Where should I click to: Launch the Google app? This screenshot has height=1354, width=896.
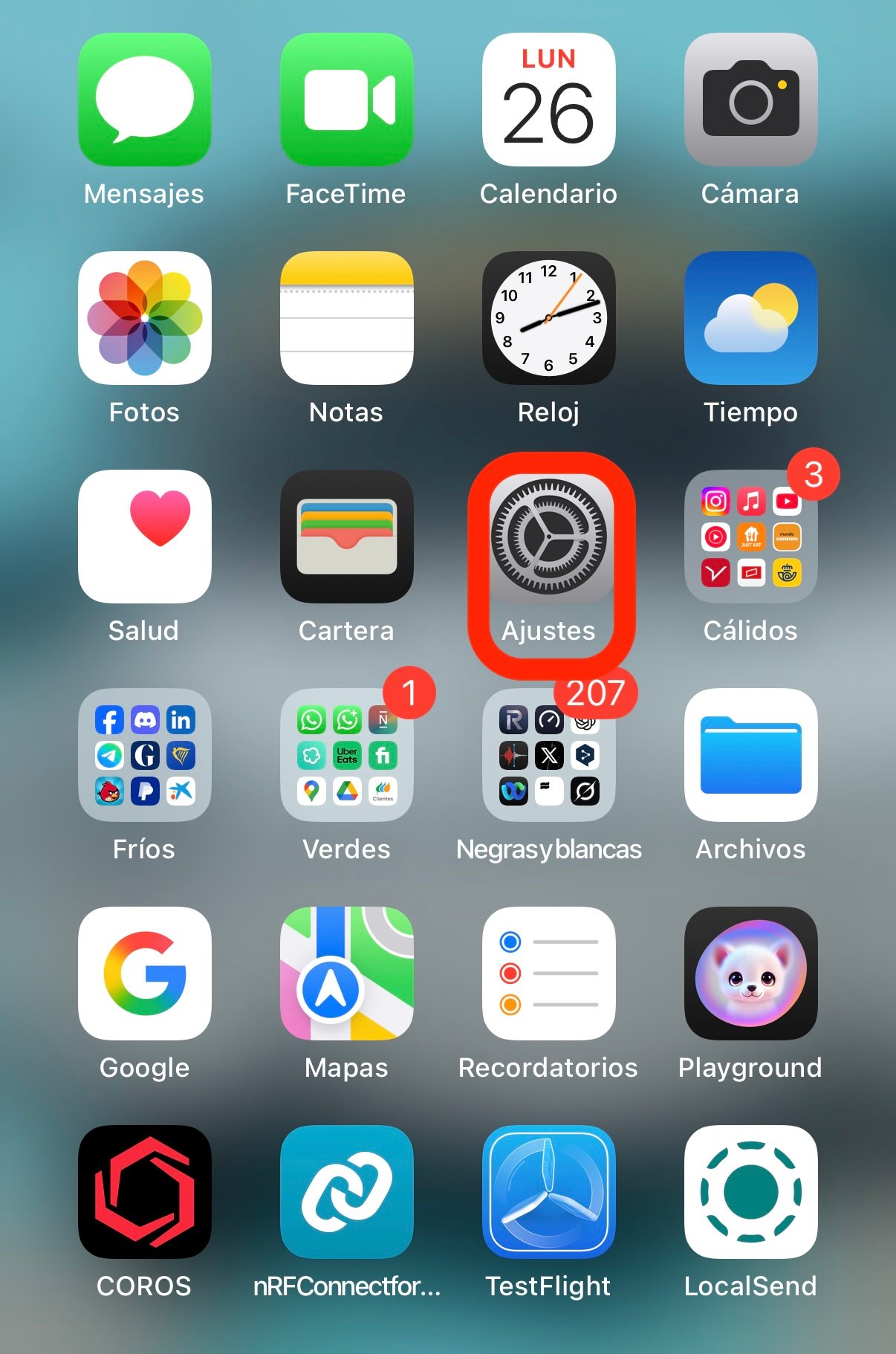(x=145, y=973)
